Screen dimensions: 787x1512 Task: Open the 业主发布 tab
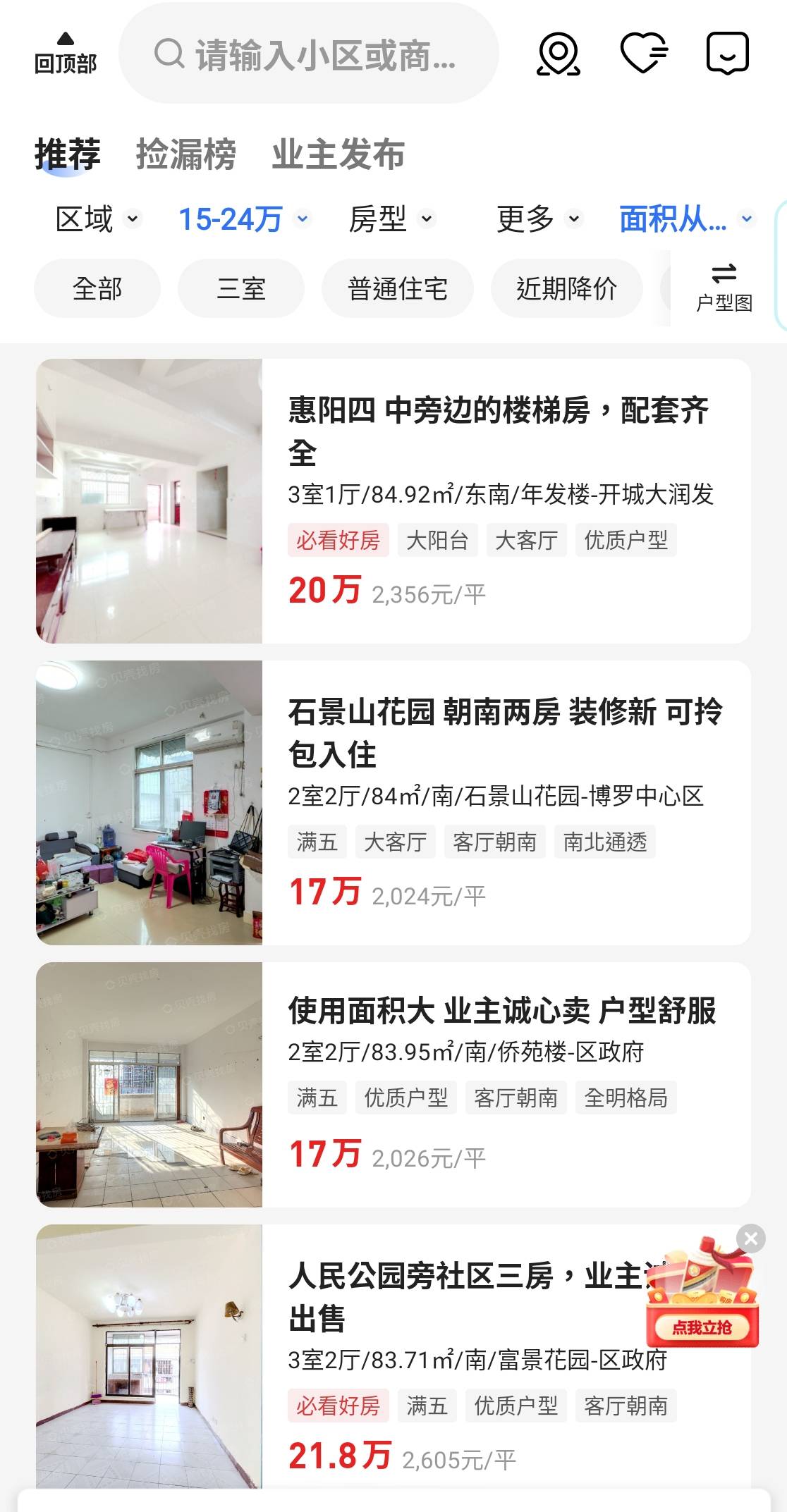pyautogui.click(x=338, y=155)
